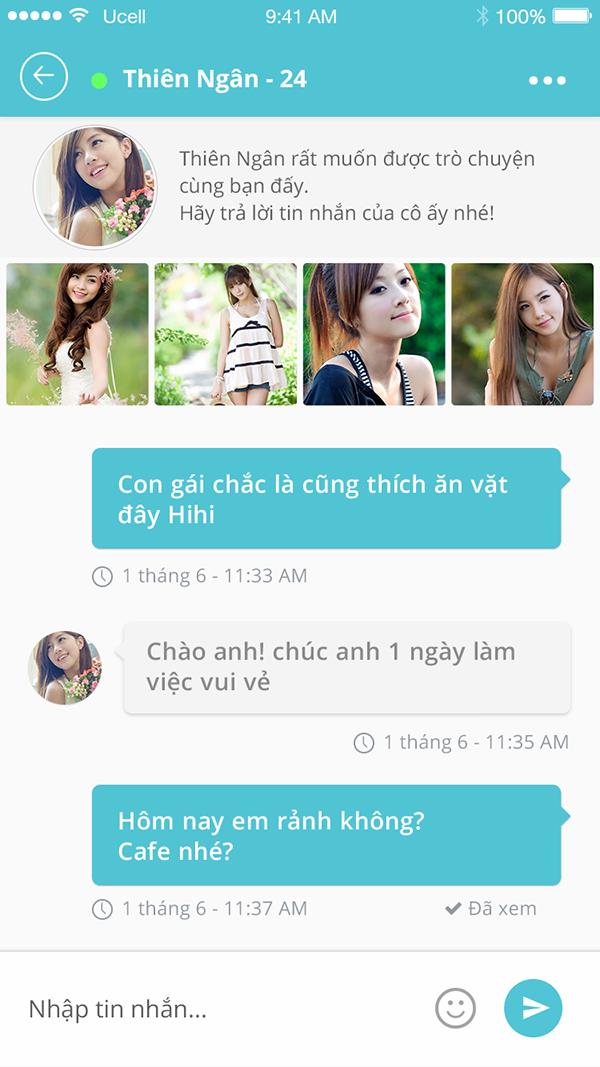Image resolution: width=600 pixels, height=1067 pixels.
Task: Open the close-up photo with the black striped top
Action: 374,334
